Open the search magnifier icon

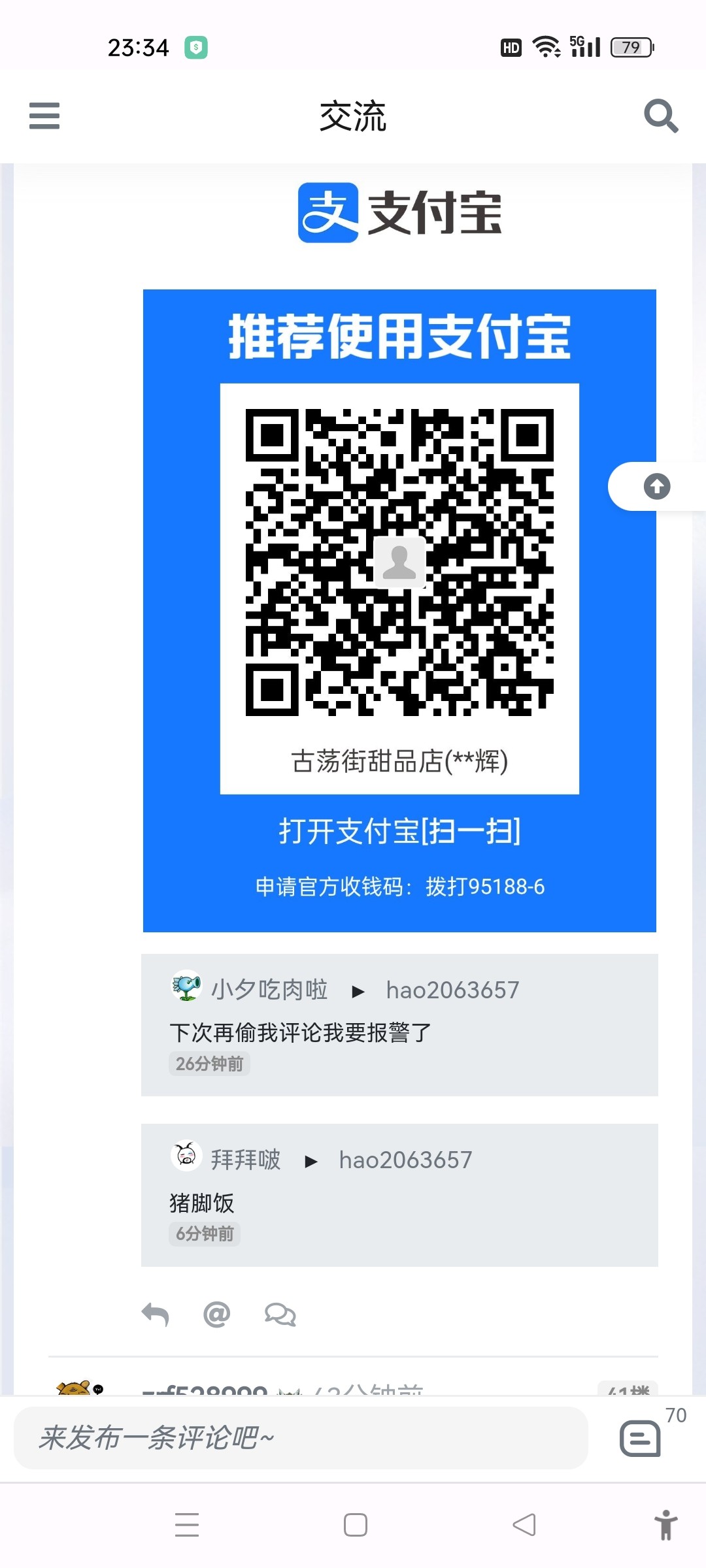(x=660, y=116)
